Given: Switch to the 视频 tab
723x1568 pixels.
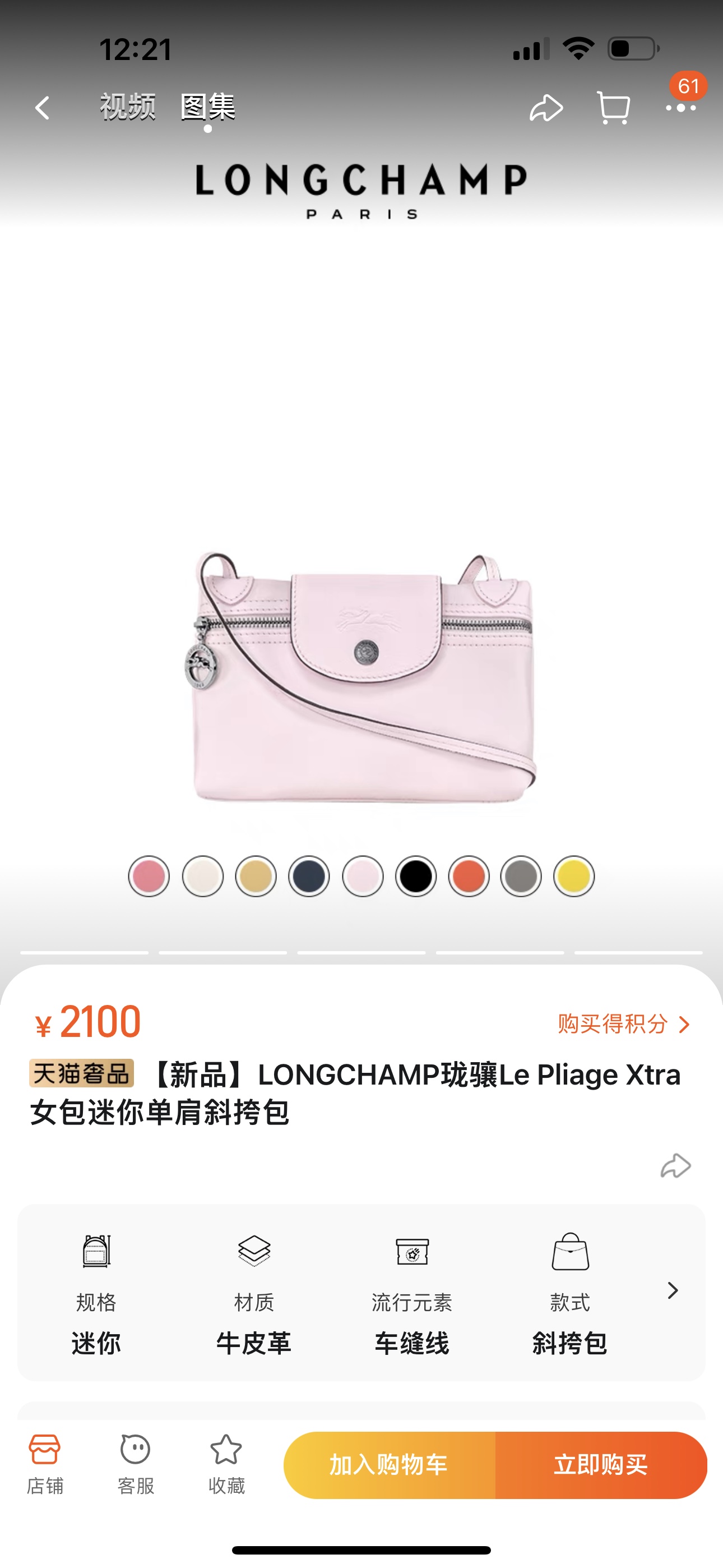Looking at the screenshot, I should point(128,107).
